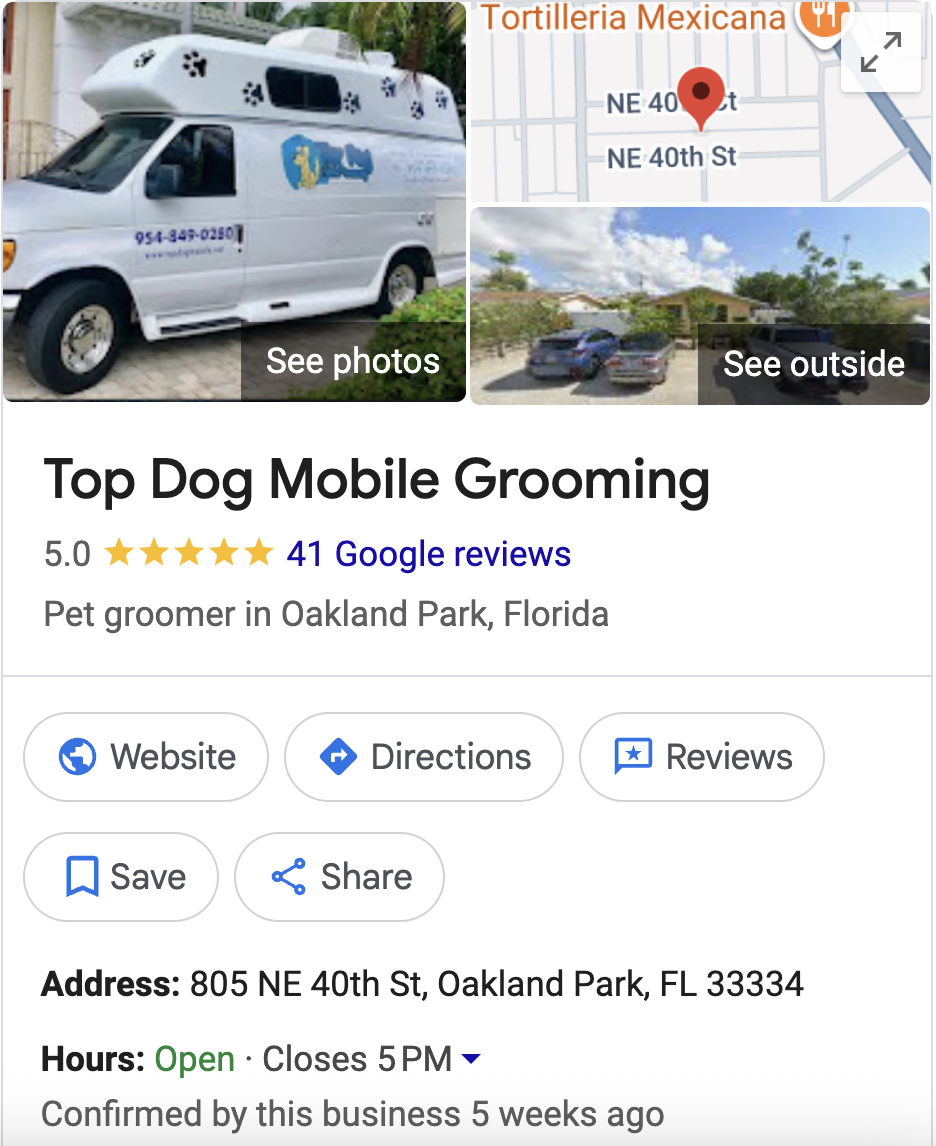The image size is (936, 1146).
Task: Save this pet groomer listing
Action: [121, 877]
